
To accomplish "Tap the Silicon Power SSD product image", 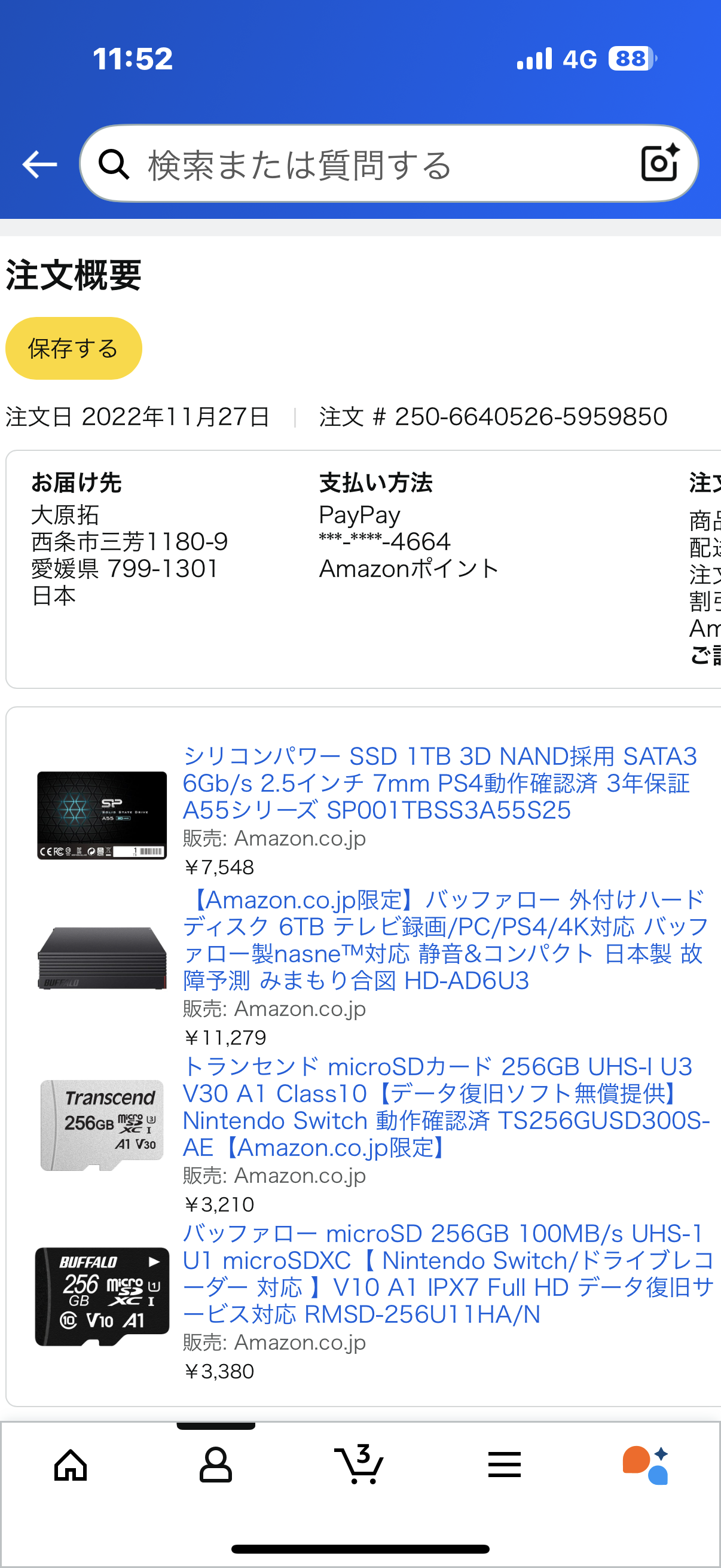I will (102, 814).
